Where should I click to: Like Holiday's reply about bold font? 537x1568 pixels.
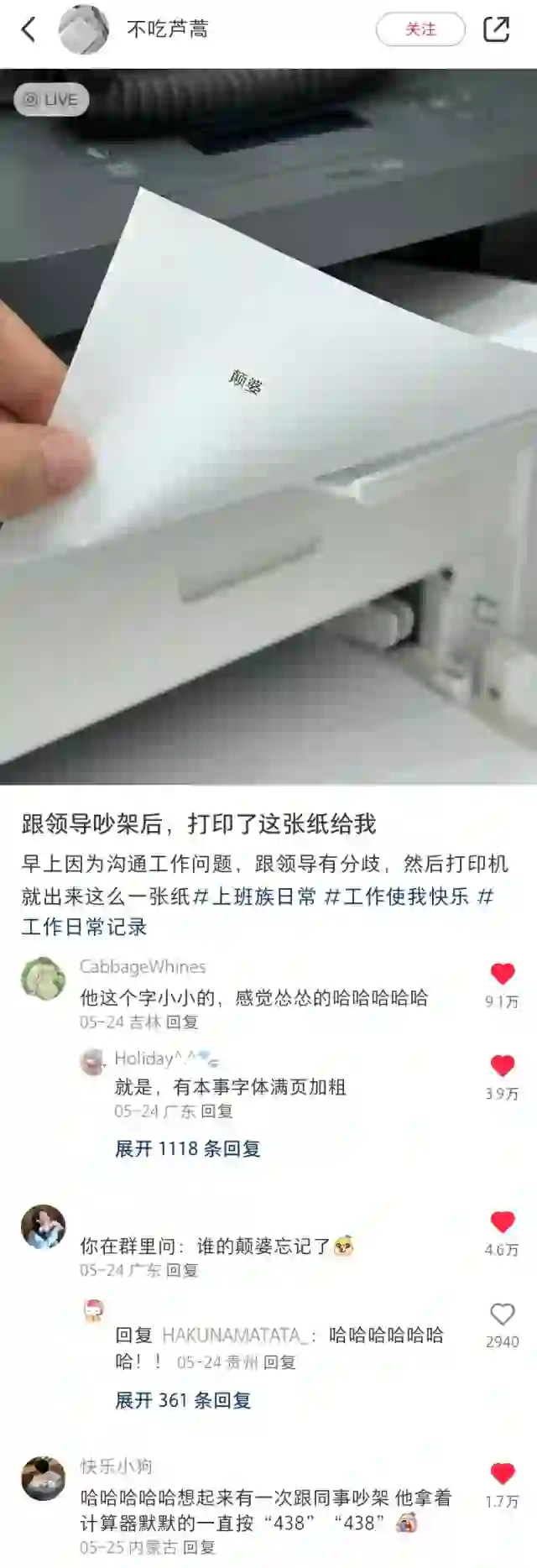click(x=502, y=1066)
